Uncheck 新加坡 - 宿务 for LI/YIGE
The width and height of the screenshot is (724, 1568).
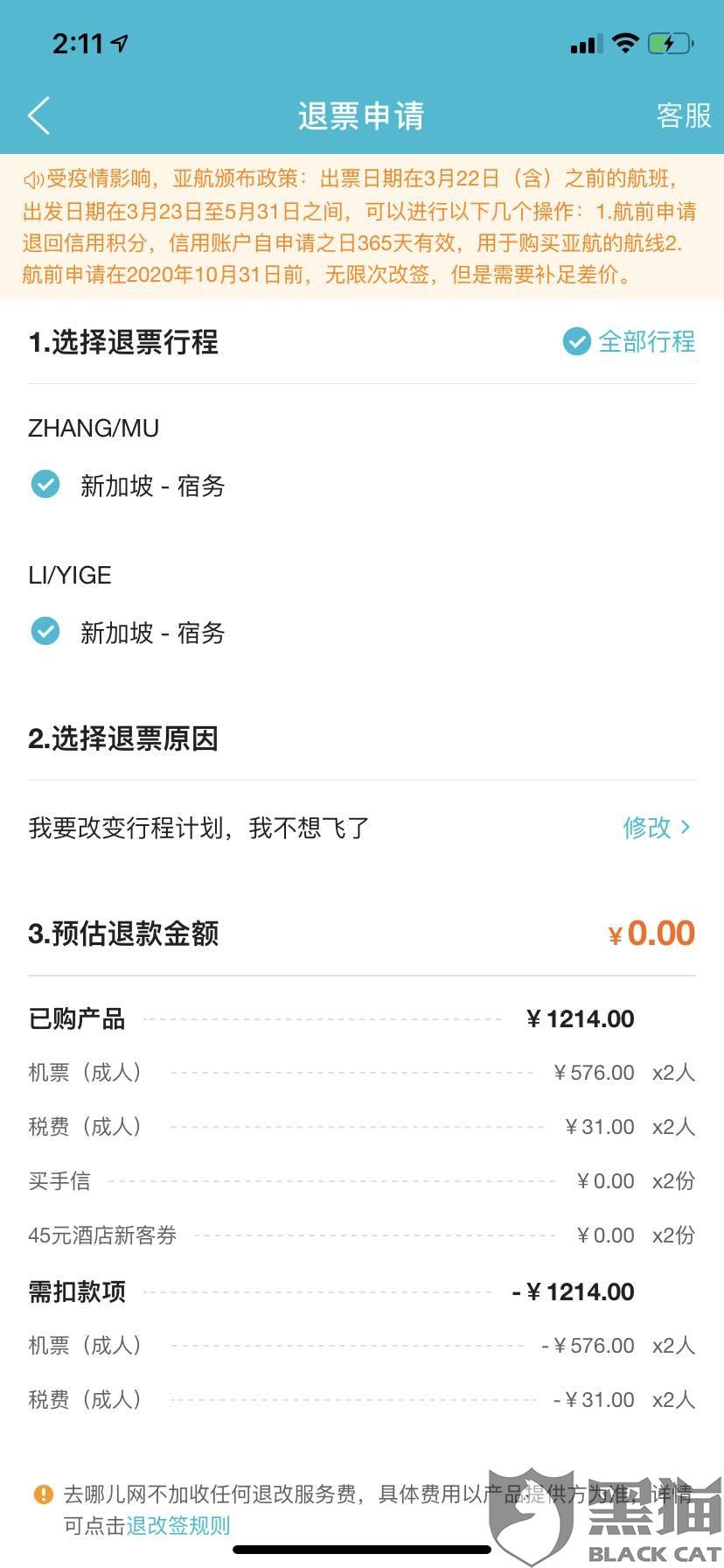point(45,631)
